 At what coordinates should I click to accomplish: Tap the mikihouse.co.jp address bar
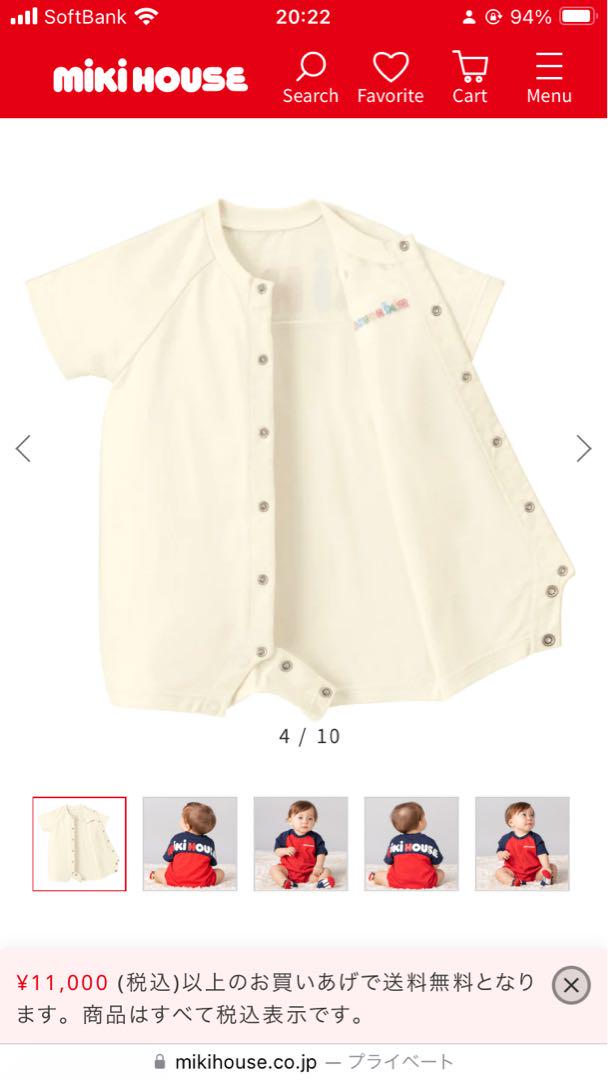[304, 1062]
